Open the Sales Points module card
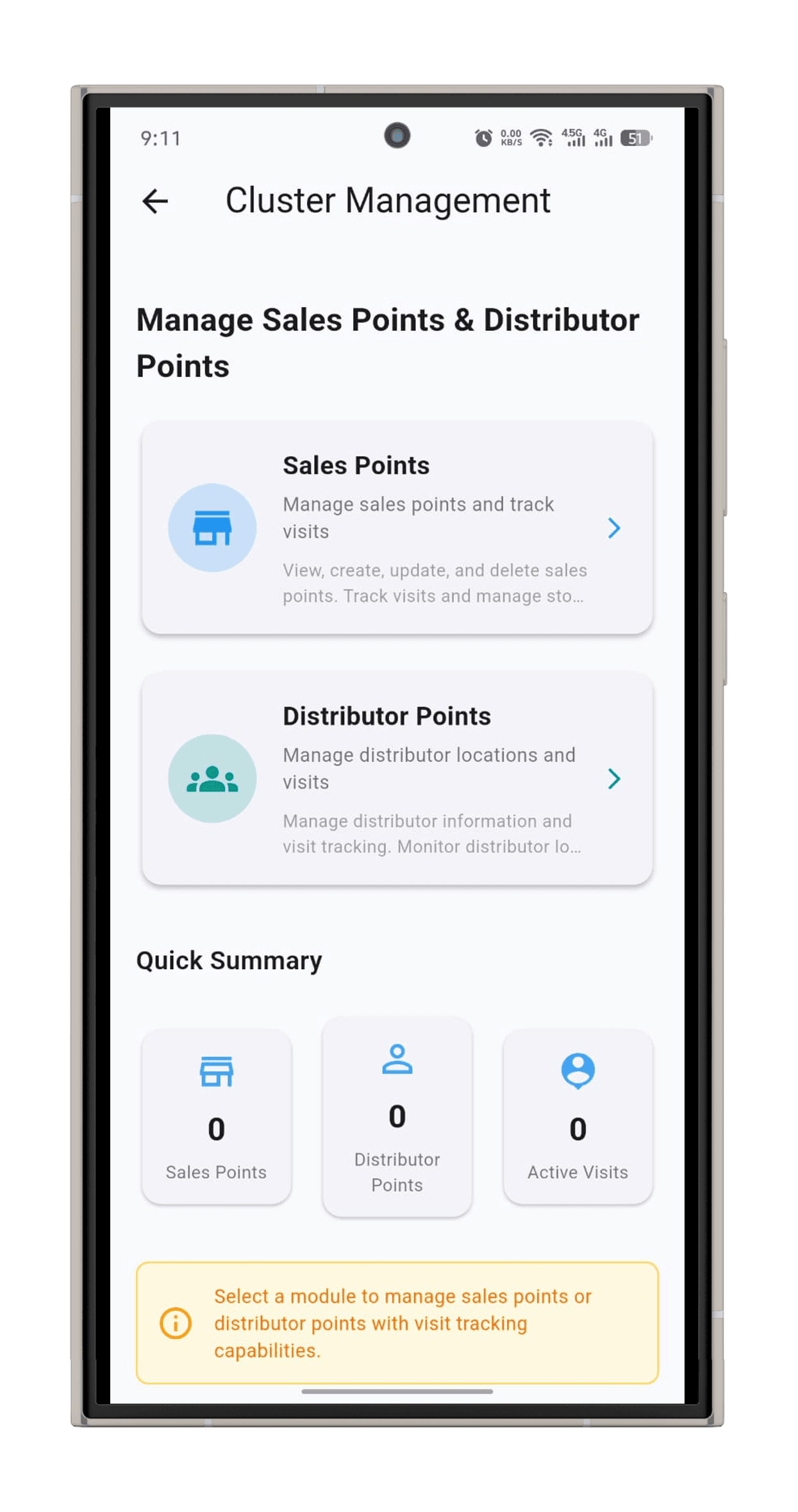 (397, 528)
